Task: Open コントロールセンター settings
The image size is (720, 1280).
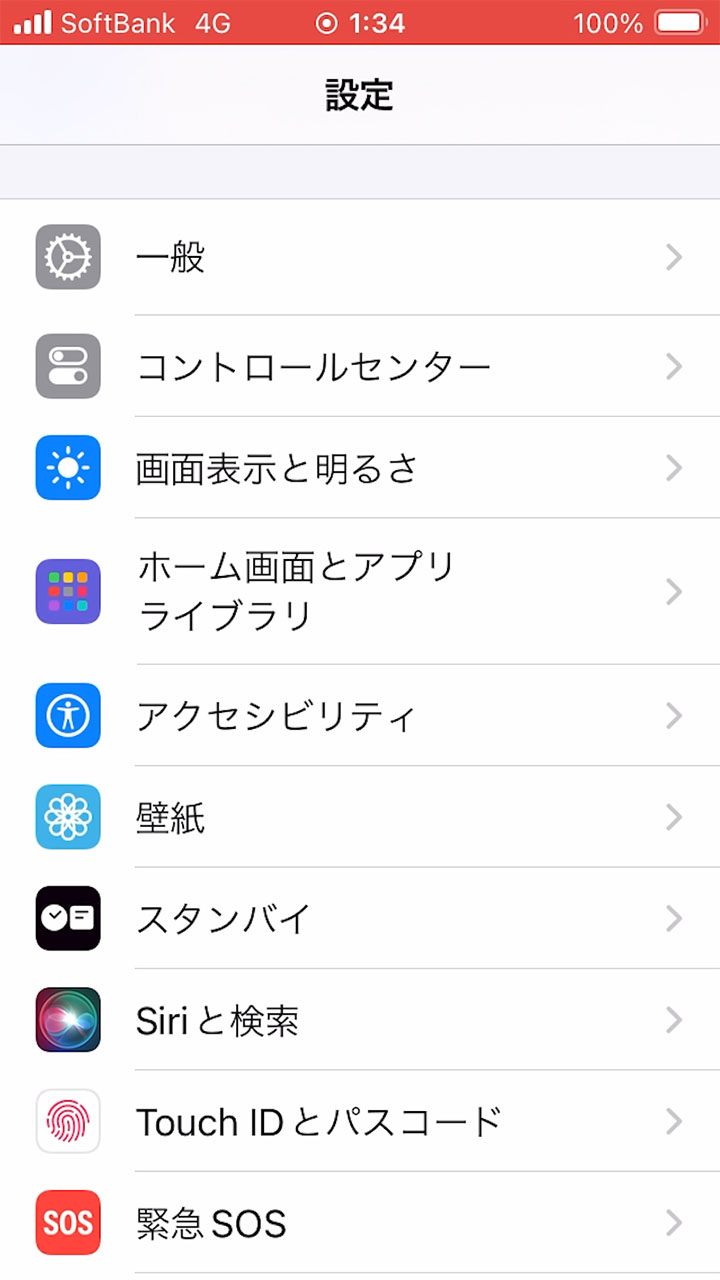Action: [x=360, y=366]
